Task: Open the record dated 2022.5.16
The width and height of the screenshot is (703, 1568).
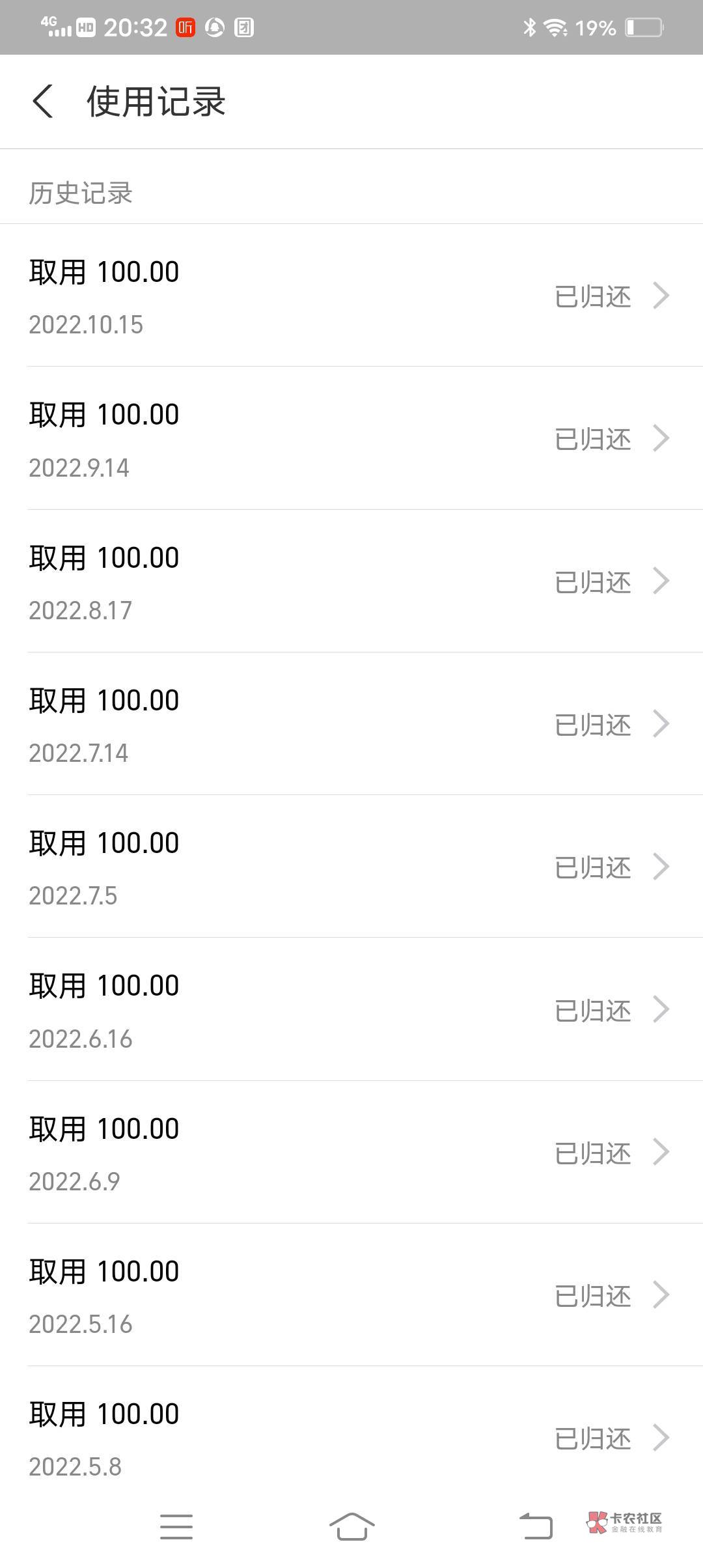Action: (x=351, y=1295)
